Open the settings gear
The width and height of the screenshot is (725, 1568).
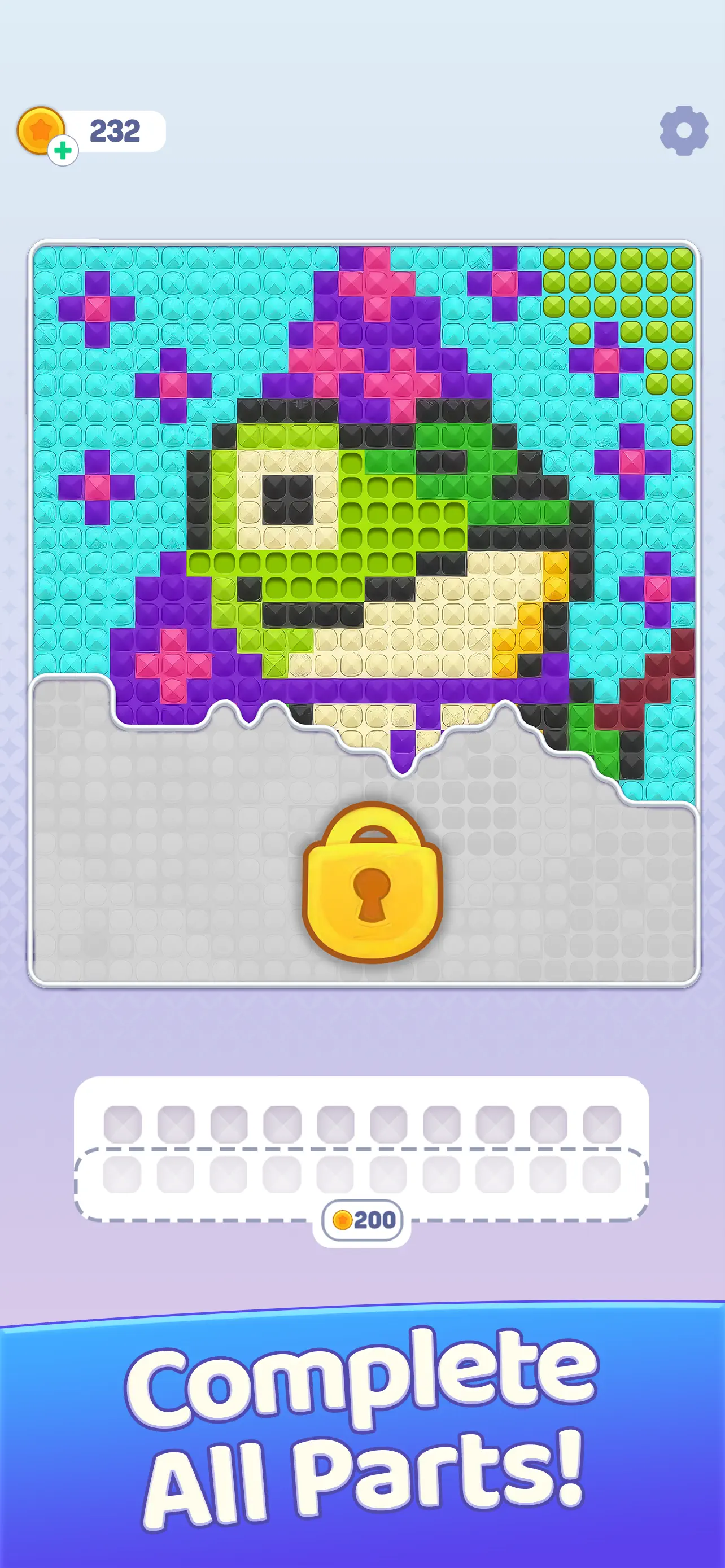(683, 130)
